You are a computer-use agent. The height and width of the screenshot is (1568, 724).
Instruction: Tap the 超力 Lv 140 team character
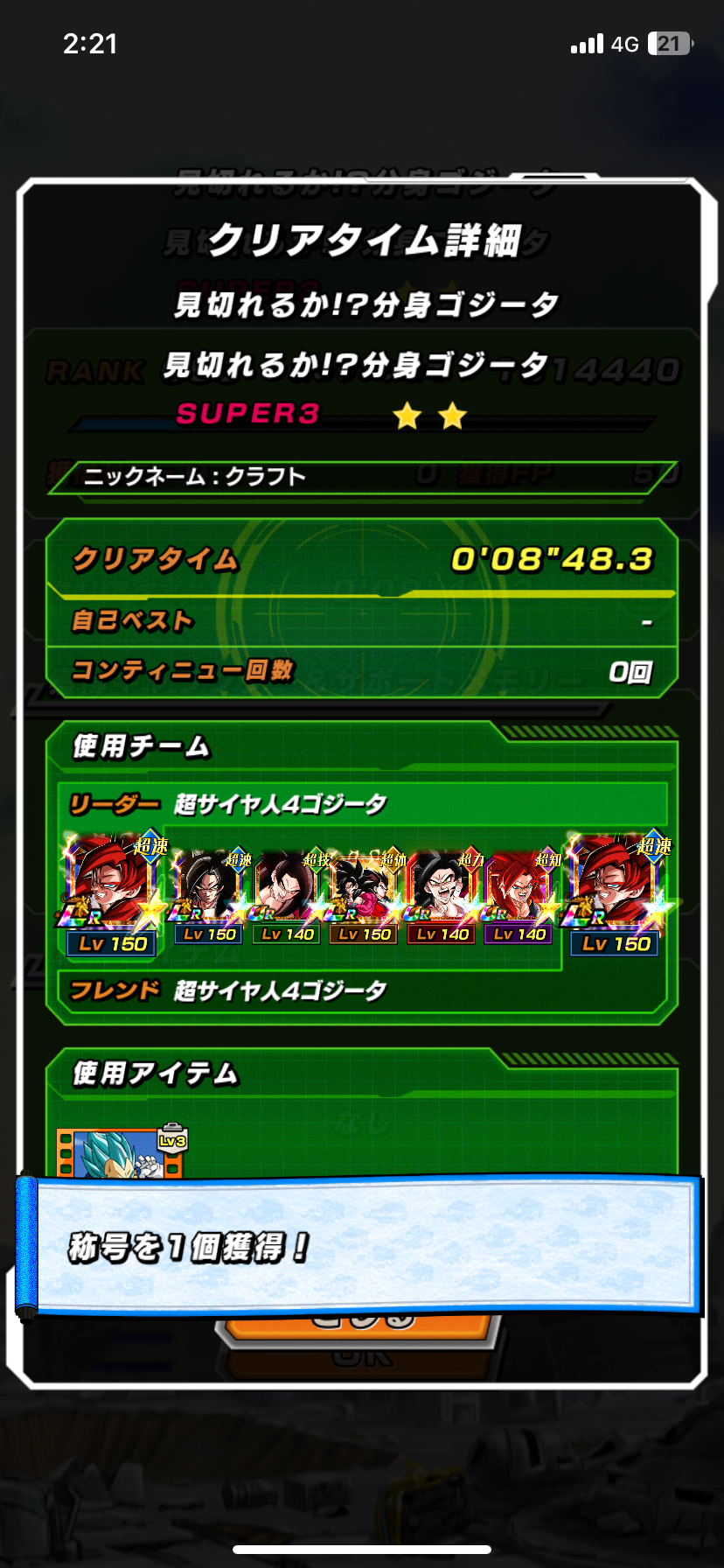point(442,897)
